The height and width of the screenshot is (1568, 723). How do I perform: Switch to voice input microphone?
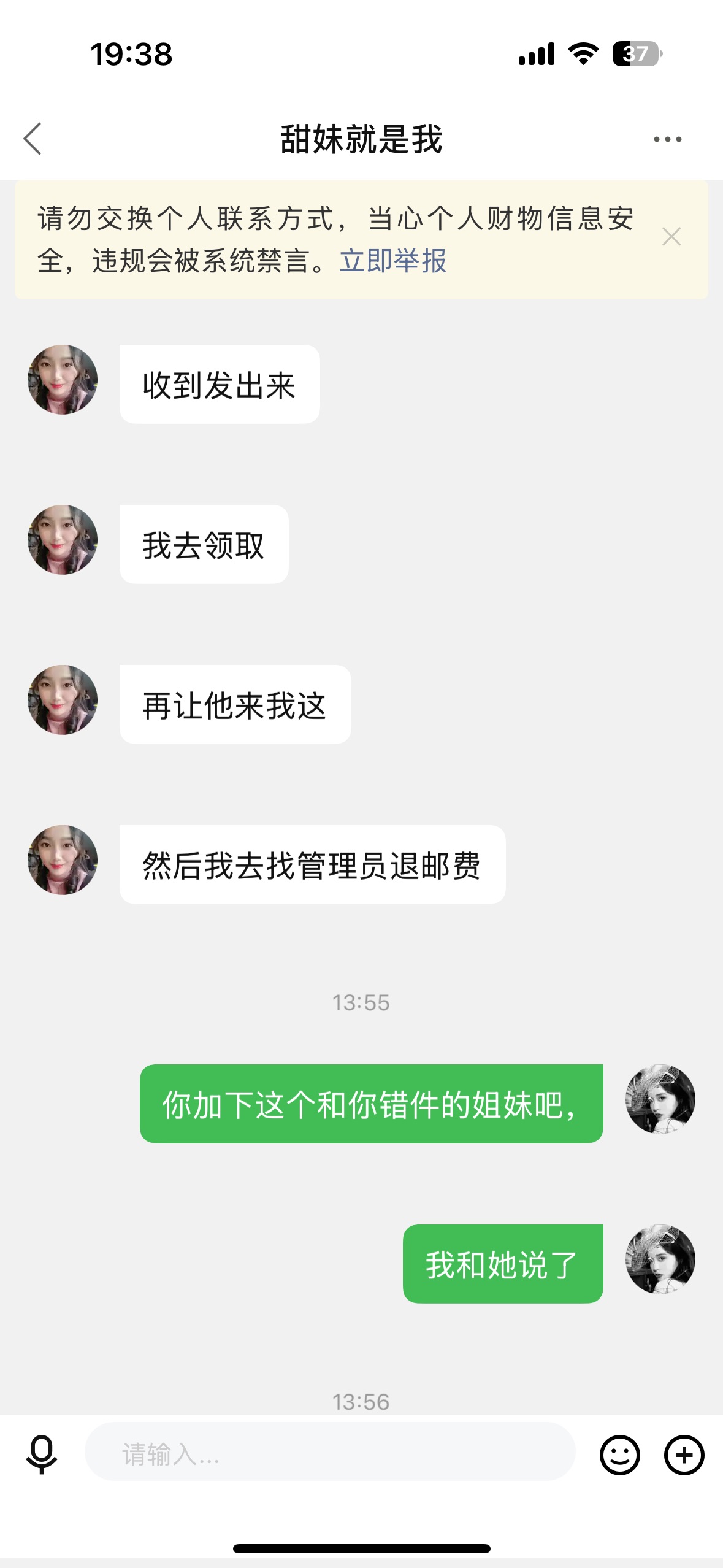42,1454
